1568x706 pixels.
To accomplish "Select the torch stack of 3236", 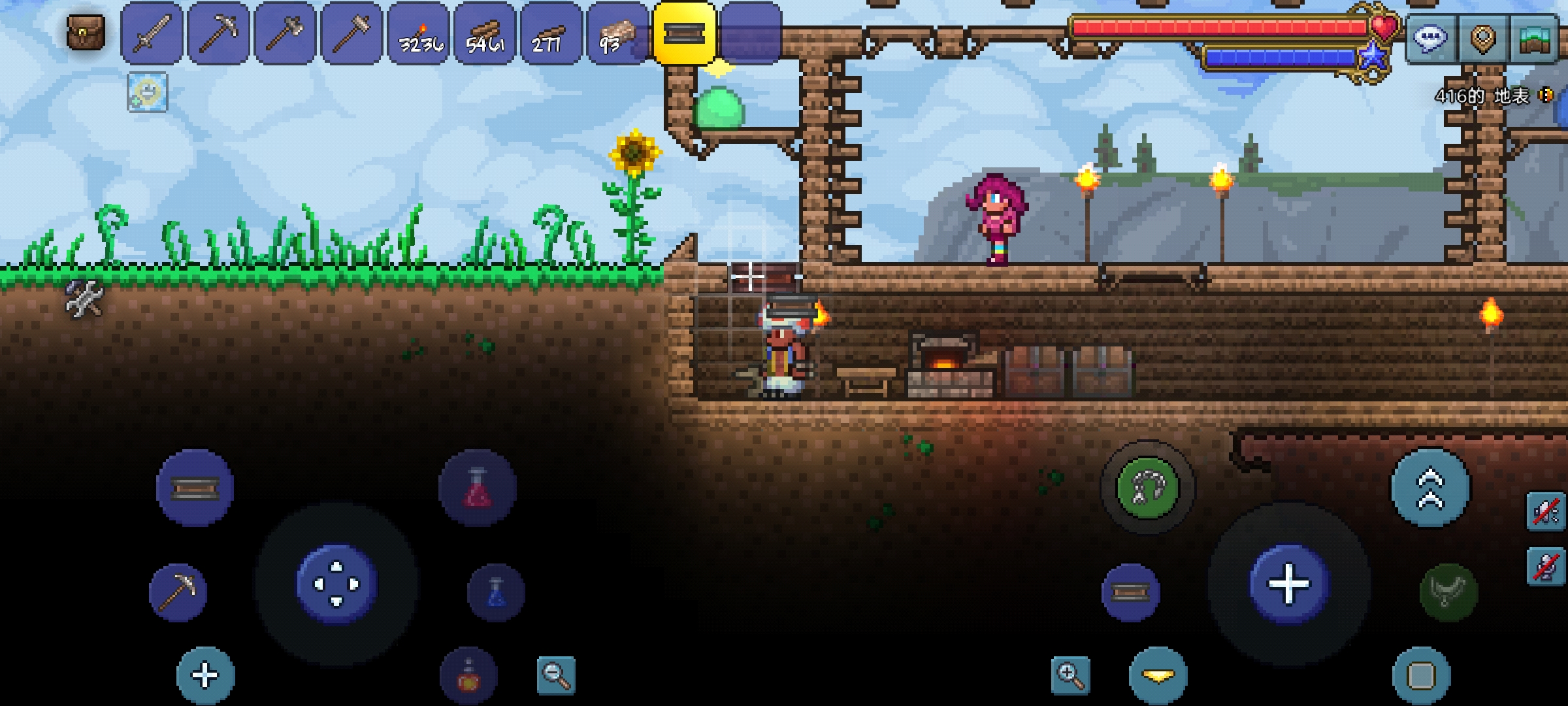I will [419, 34].
